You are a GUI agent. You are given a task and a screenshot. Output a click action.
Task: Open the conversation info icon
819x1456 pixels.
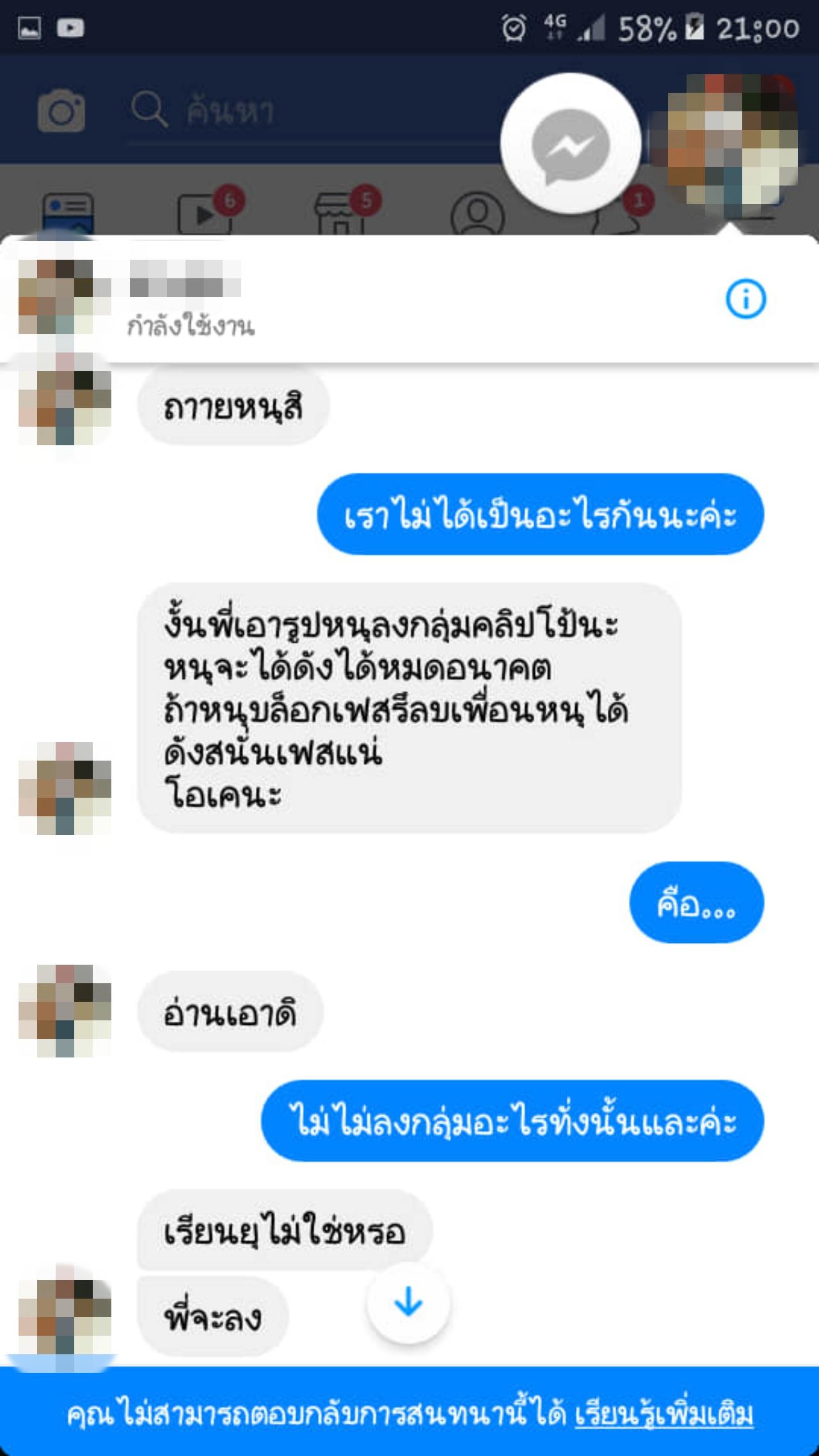click(745, 299)
